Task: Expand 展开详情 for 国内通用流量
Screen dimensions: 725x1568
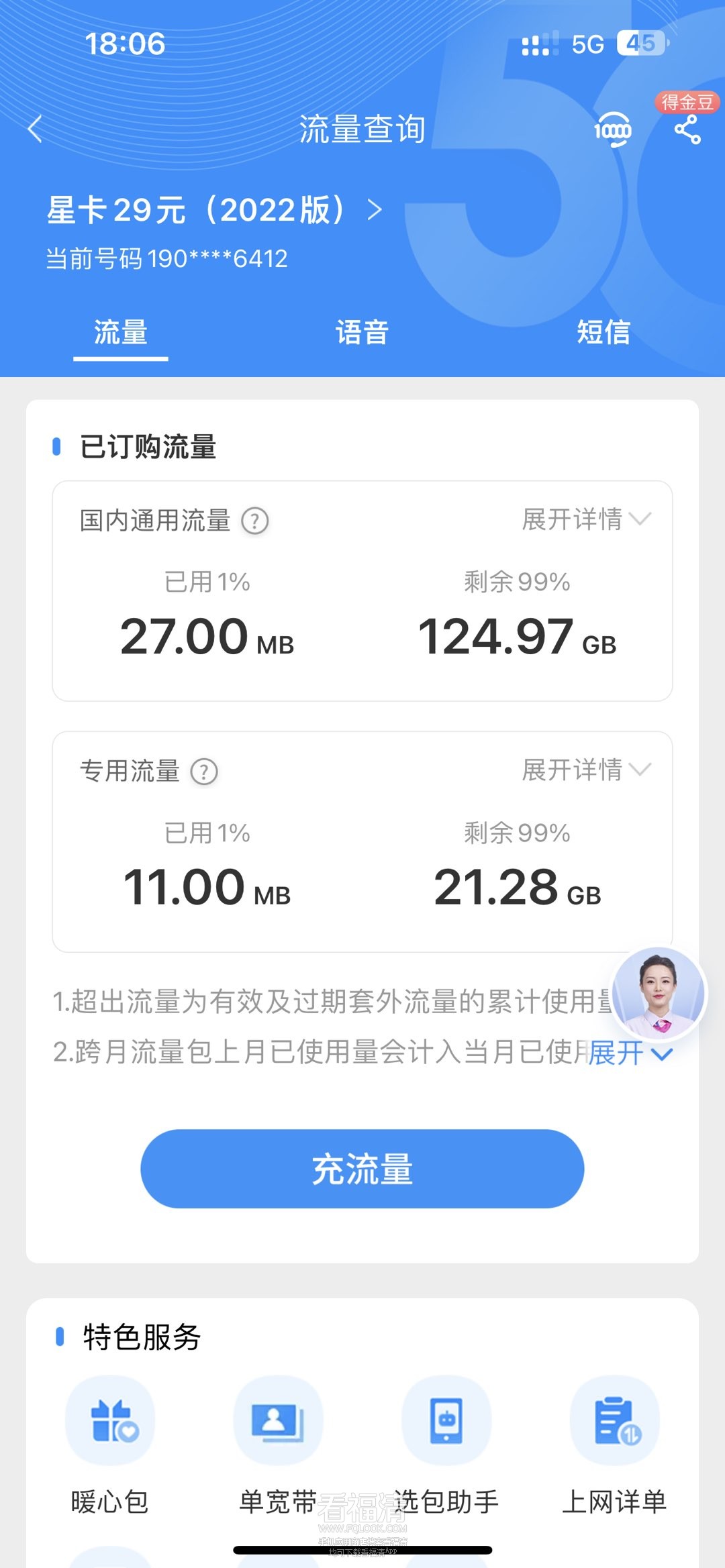Action: (586, 519)
